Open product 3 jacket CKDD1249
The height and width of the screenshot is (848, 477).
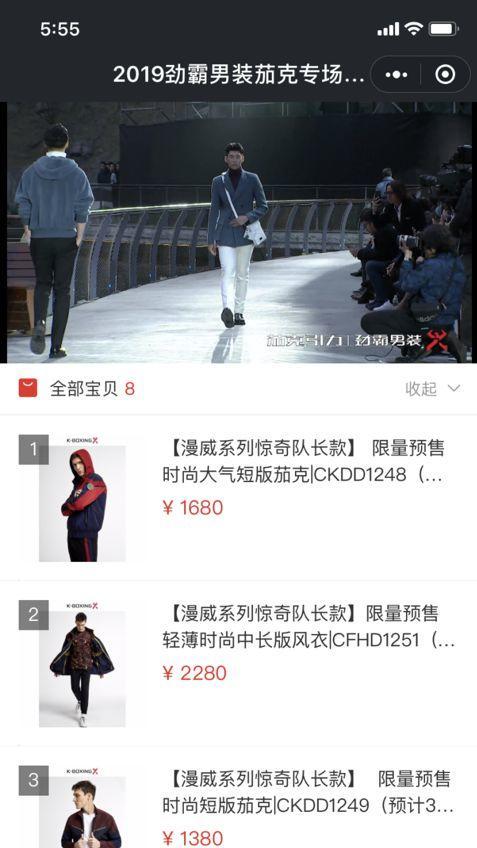click(x=238, y=798)
